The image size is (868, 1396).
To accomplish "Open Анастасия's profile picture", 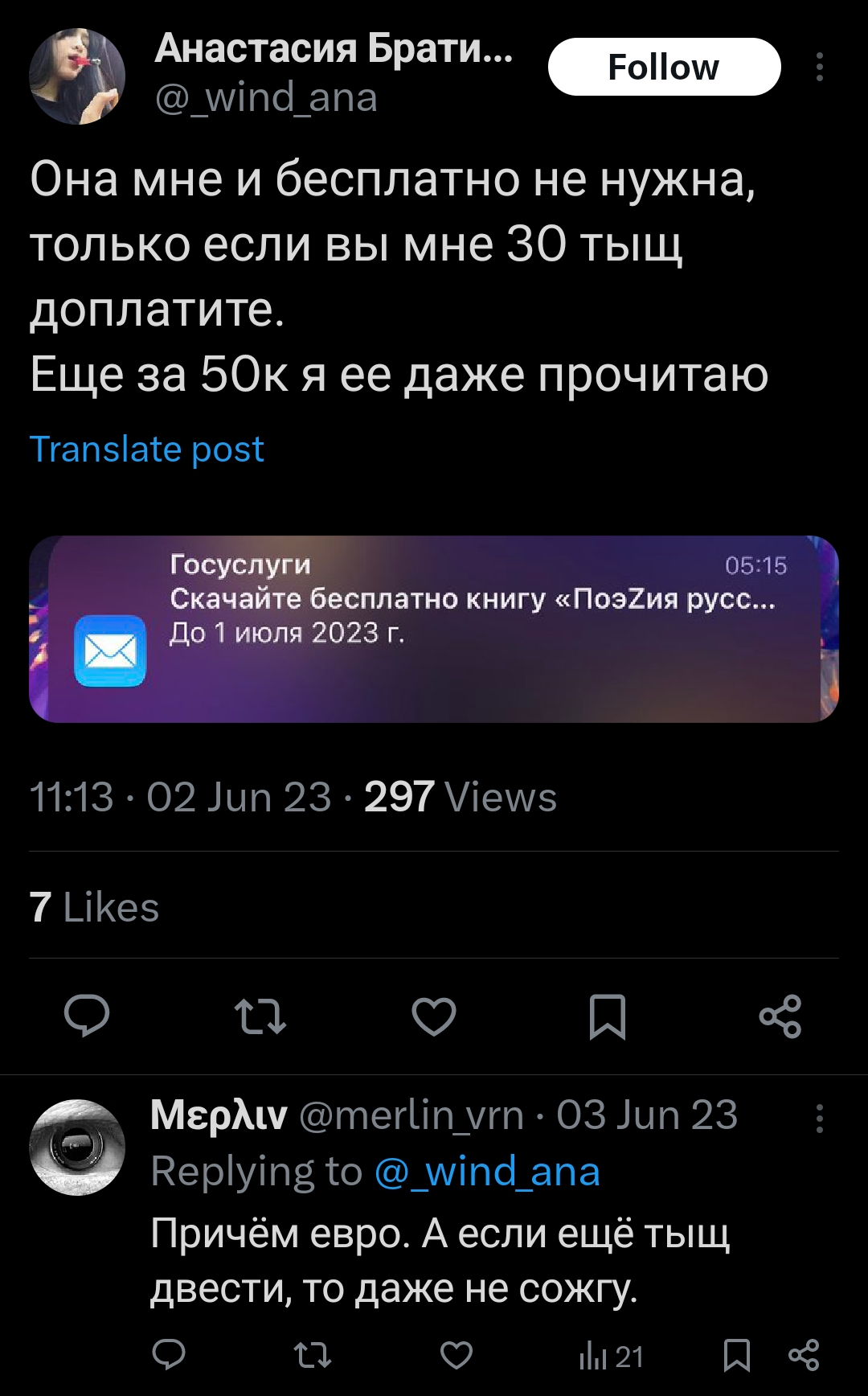I will [77, 76].
